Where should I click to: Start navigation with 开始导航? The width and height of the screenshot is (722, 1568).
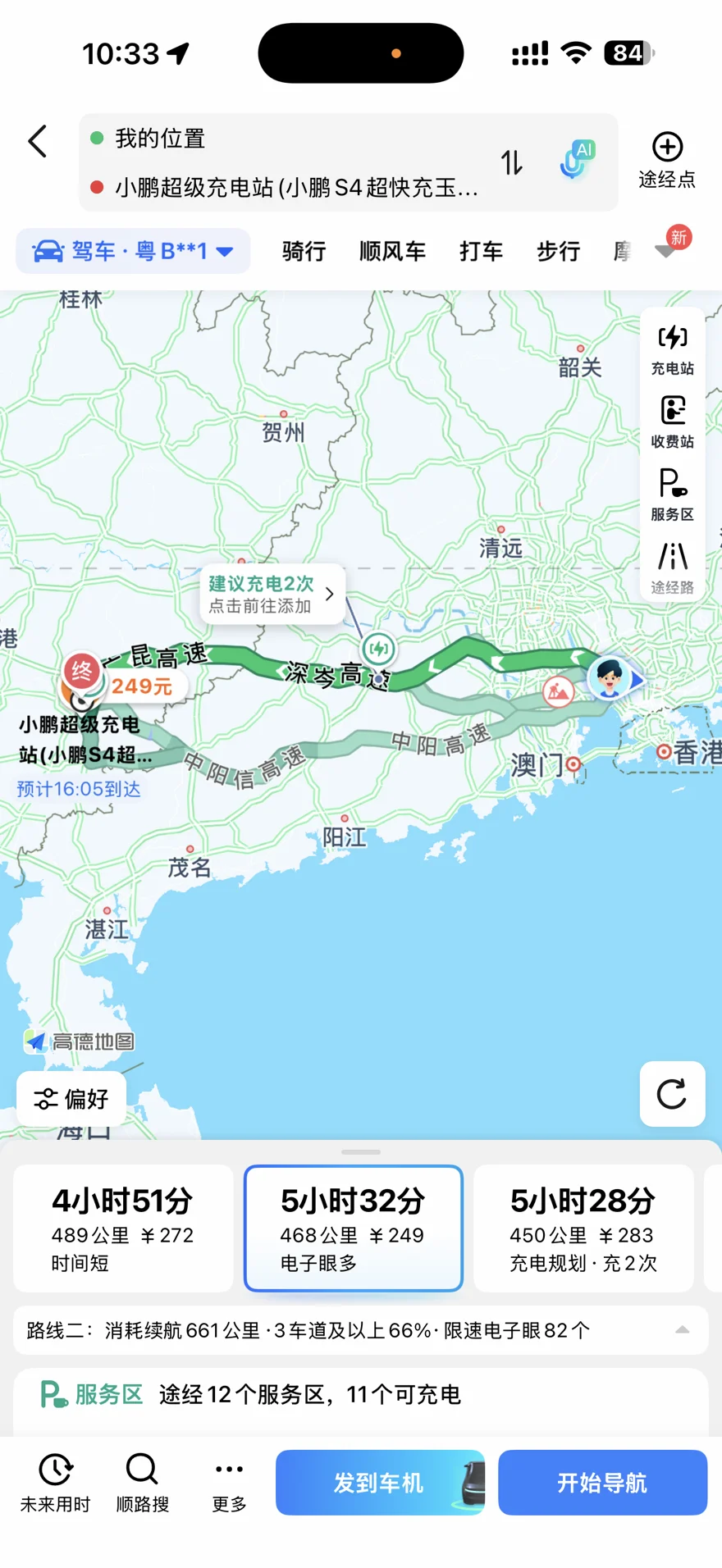click(602, 1483)
